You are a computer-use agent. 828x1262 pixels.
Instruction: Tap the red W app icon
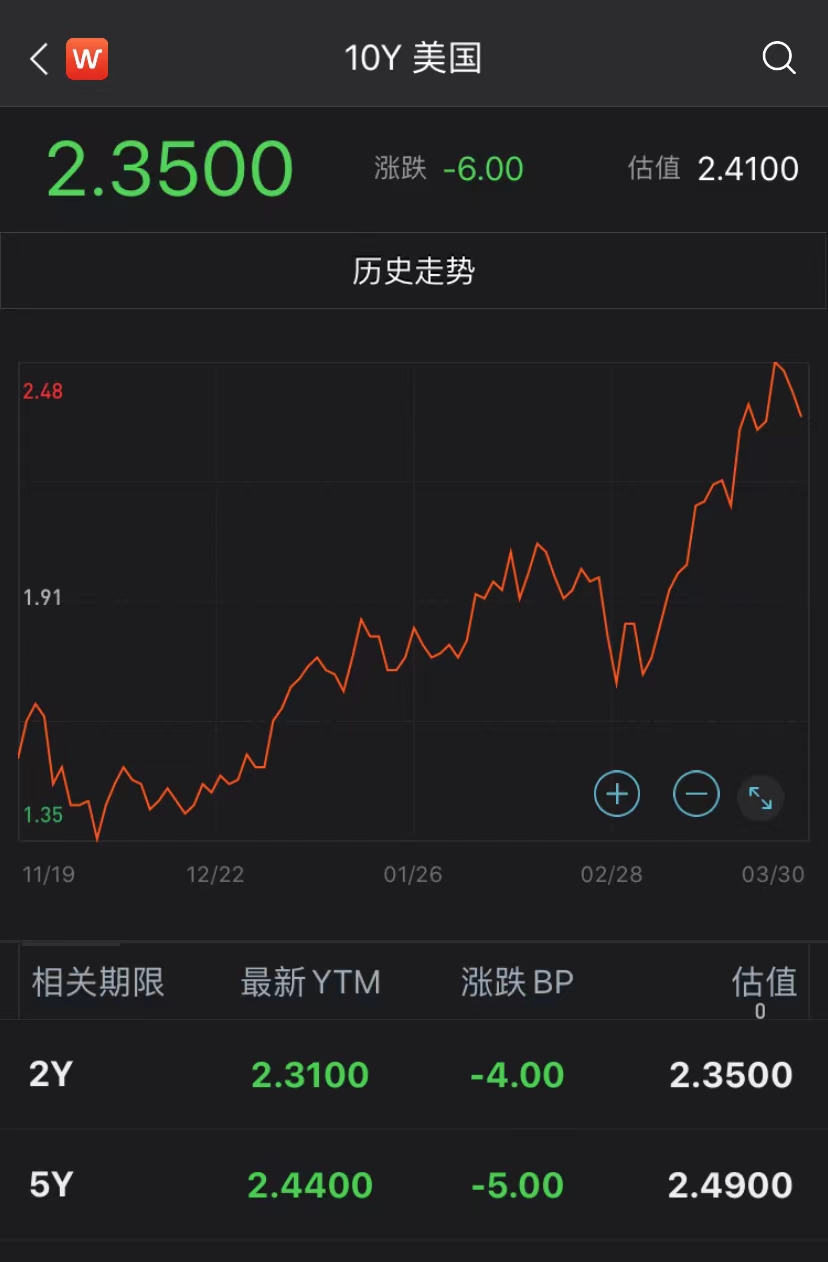point(87,59)
